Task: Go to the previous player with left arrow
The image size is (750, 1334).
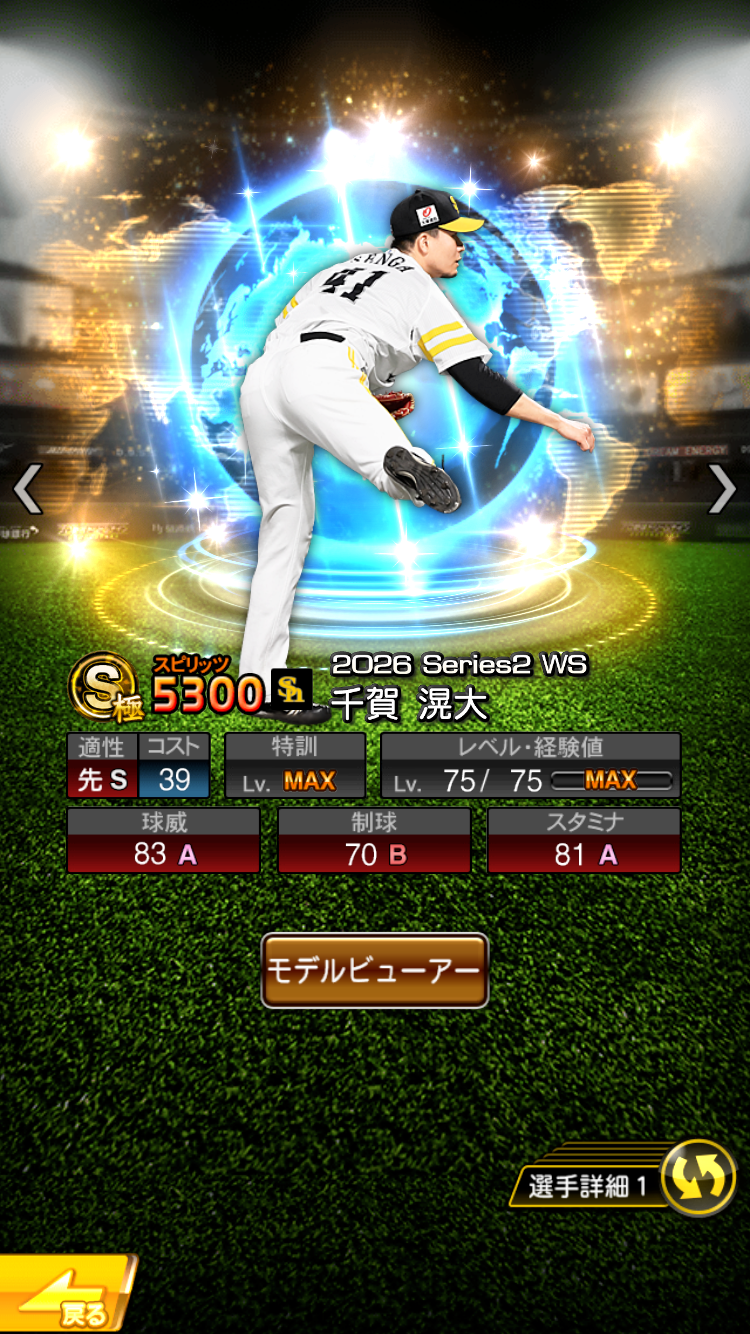Action: point(27,489)
